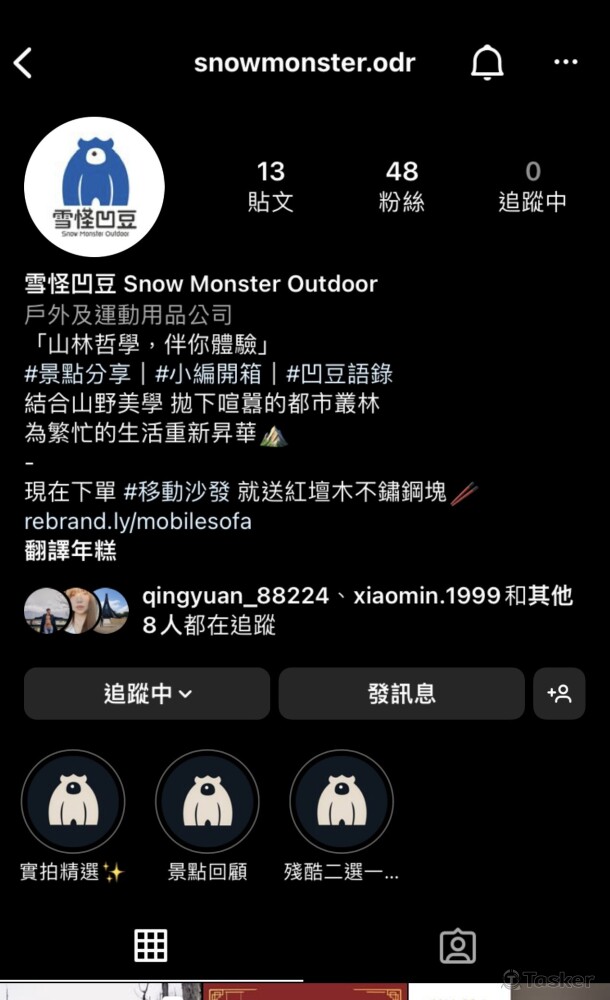Tap 發訊息 to message the account
The image size is (610, 1000).
coord(401,694)
